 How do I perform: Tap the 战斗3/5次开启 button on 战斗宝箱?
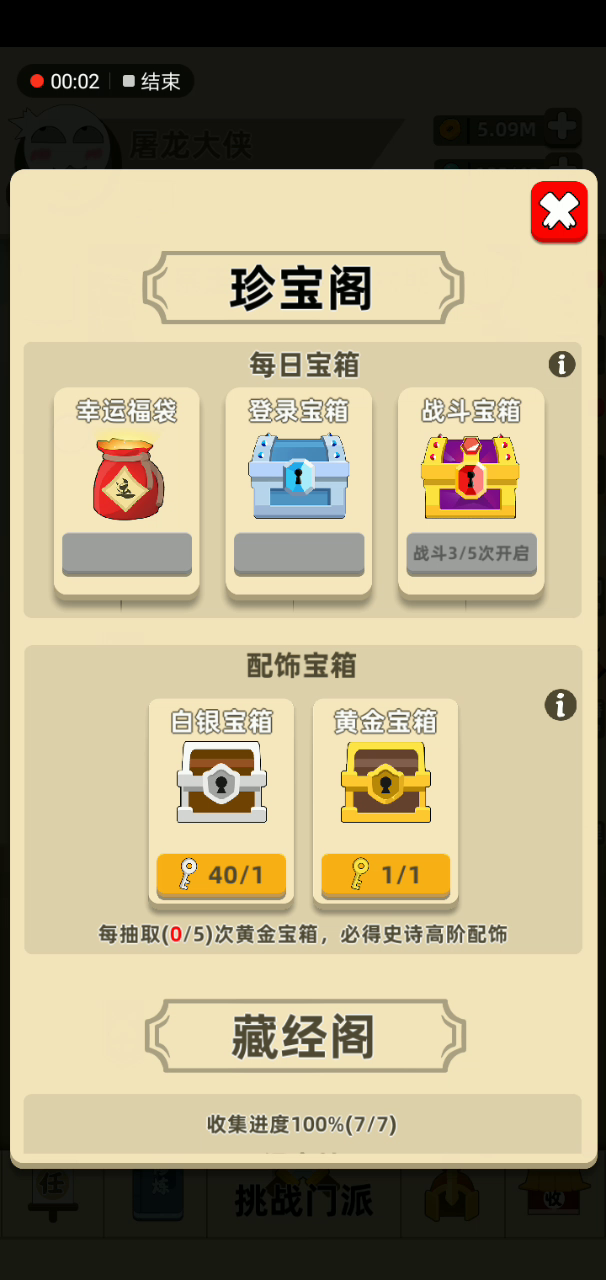click(471, 554)
